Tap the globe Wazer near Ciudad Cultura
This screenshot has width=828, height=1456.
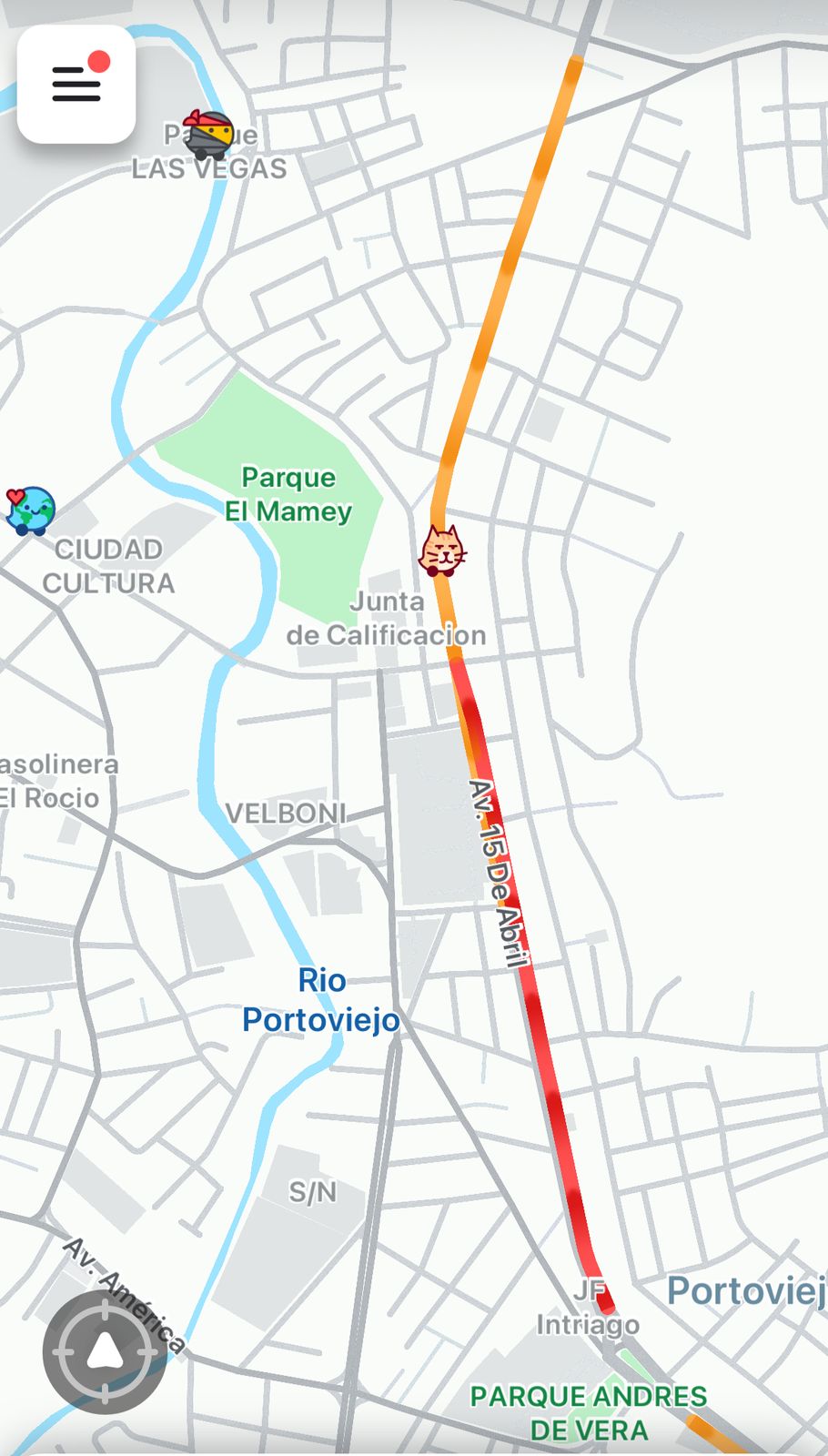point(31,510)
